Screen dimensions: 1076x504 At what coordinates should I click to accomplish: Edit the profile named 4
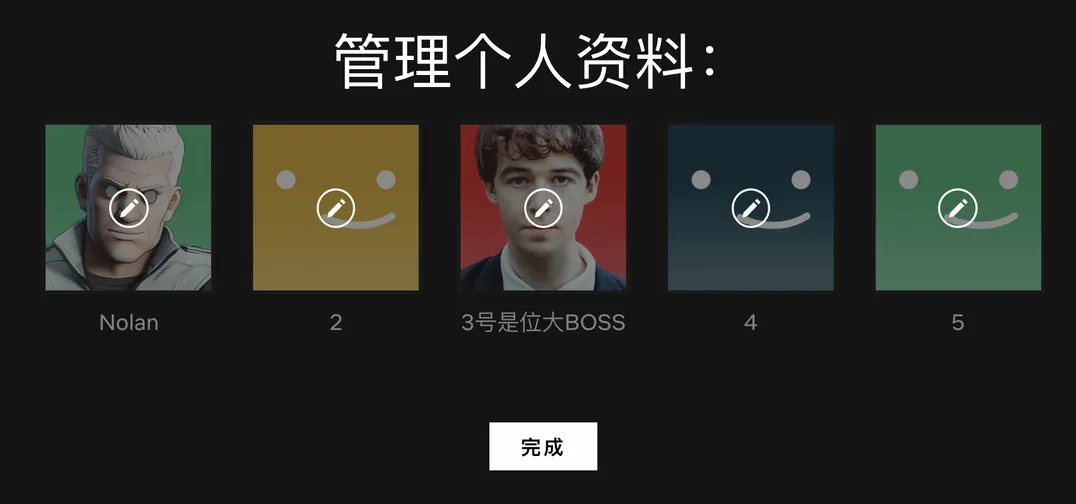751,208
